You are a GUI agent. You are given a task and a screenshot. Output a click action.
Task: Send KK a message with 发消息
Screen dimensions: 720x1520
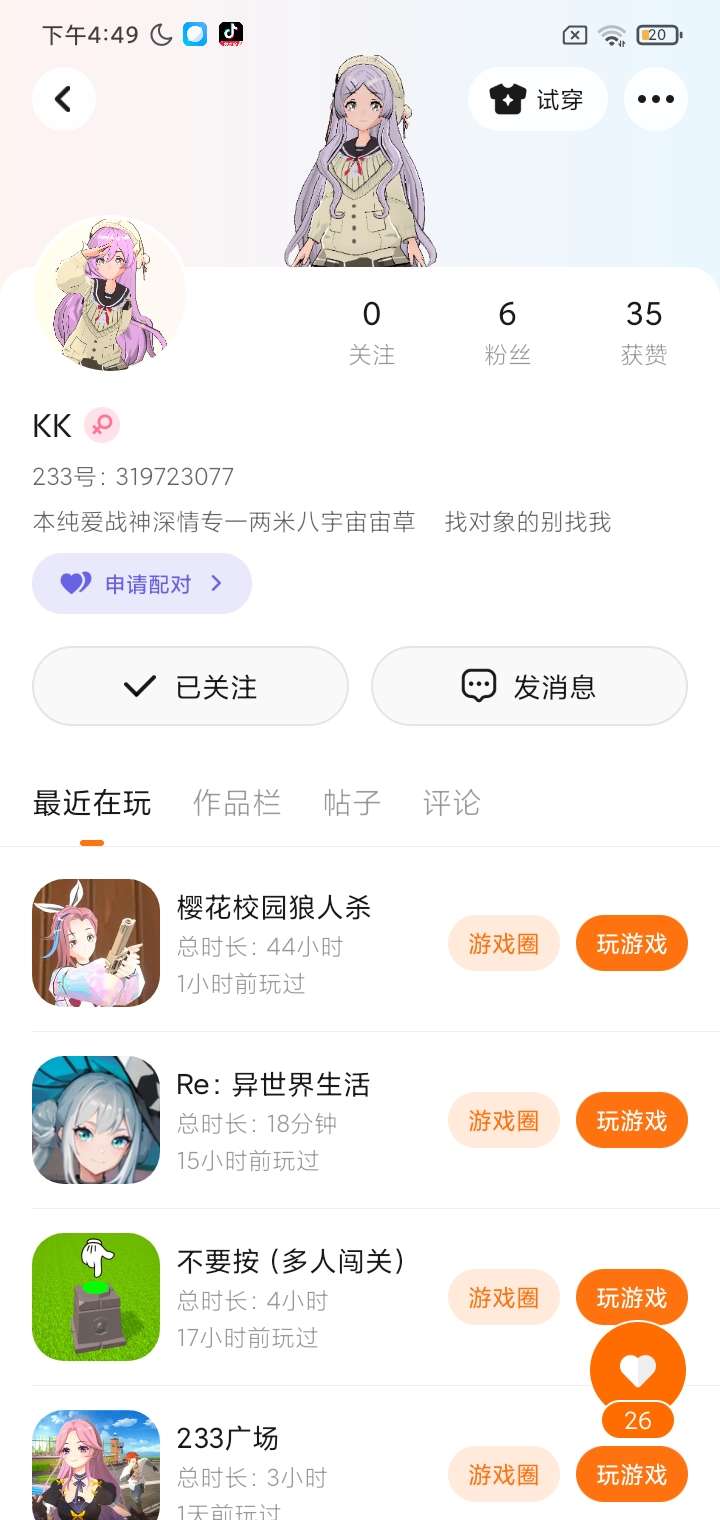coord(529,686)
